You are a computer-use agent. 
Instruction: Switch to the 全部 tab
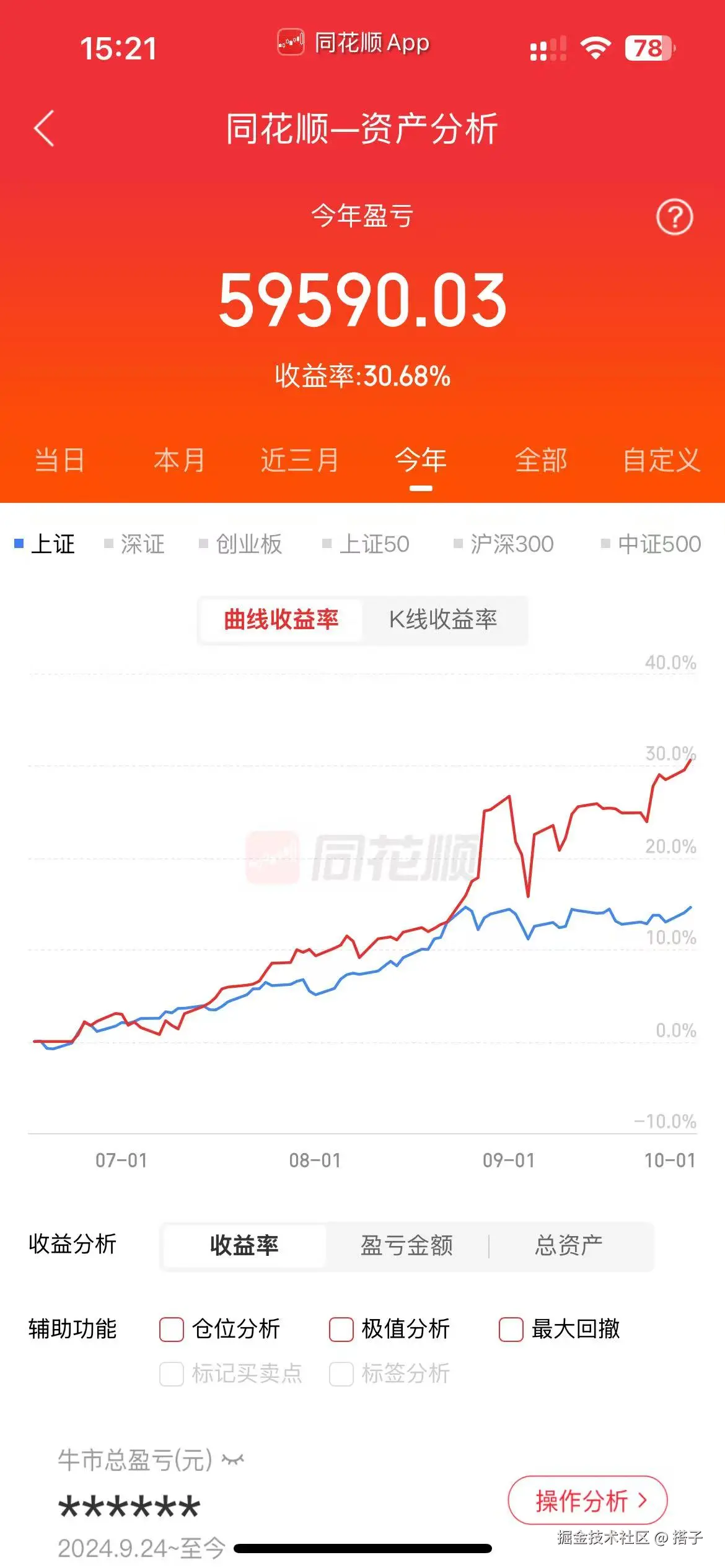[x=541, y=461]
